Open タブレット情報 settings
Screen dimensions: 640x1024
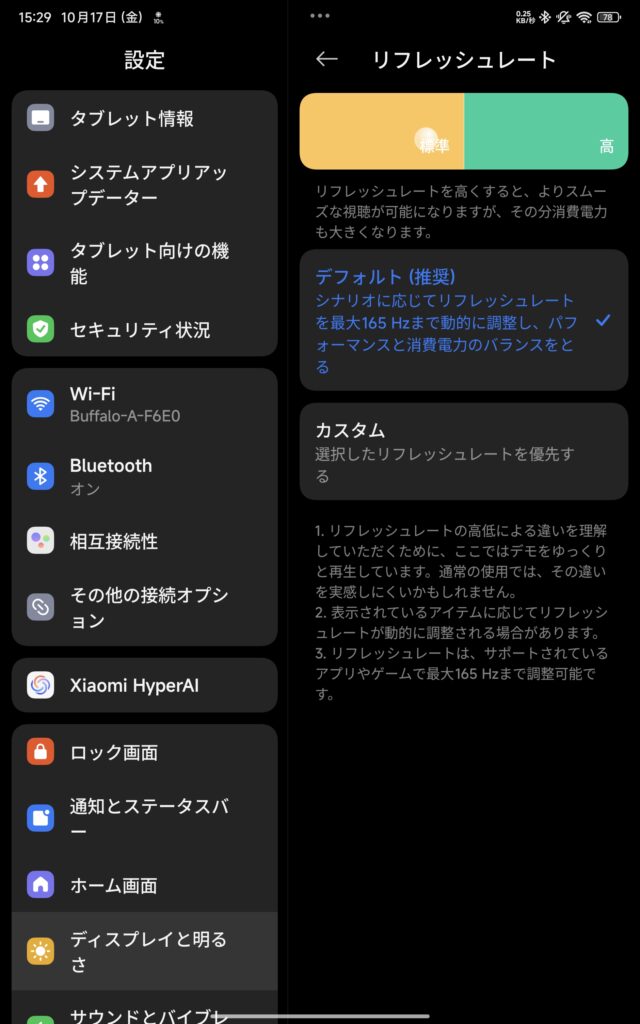tap(144, 119)
